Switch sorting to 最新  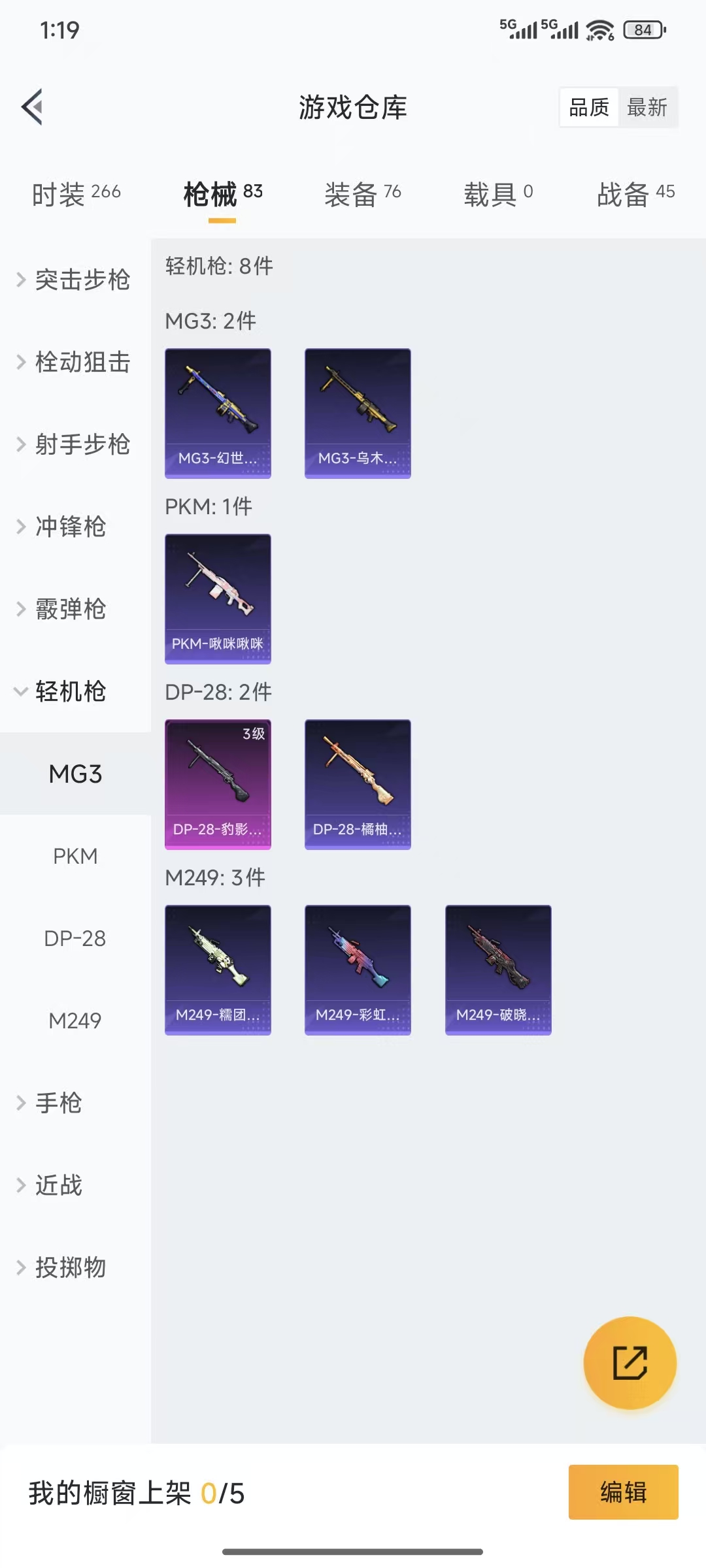click(x=647, y=106)
